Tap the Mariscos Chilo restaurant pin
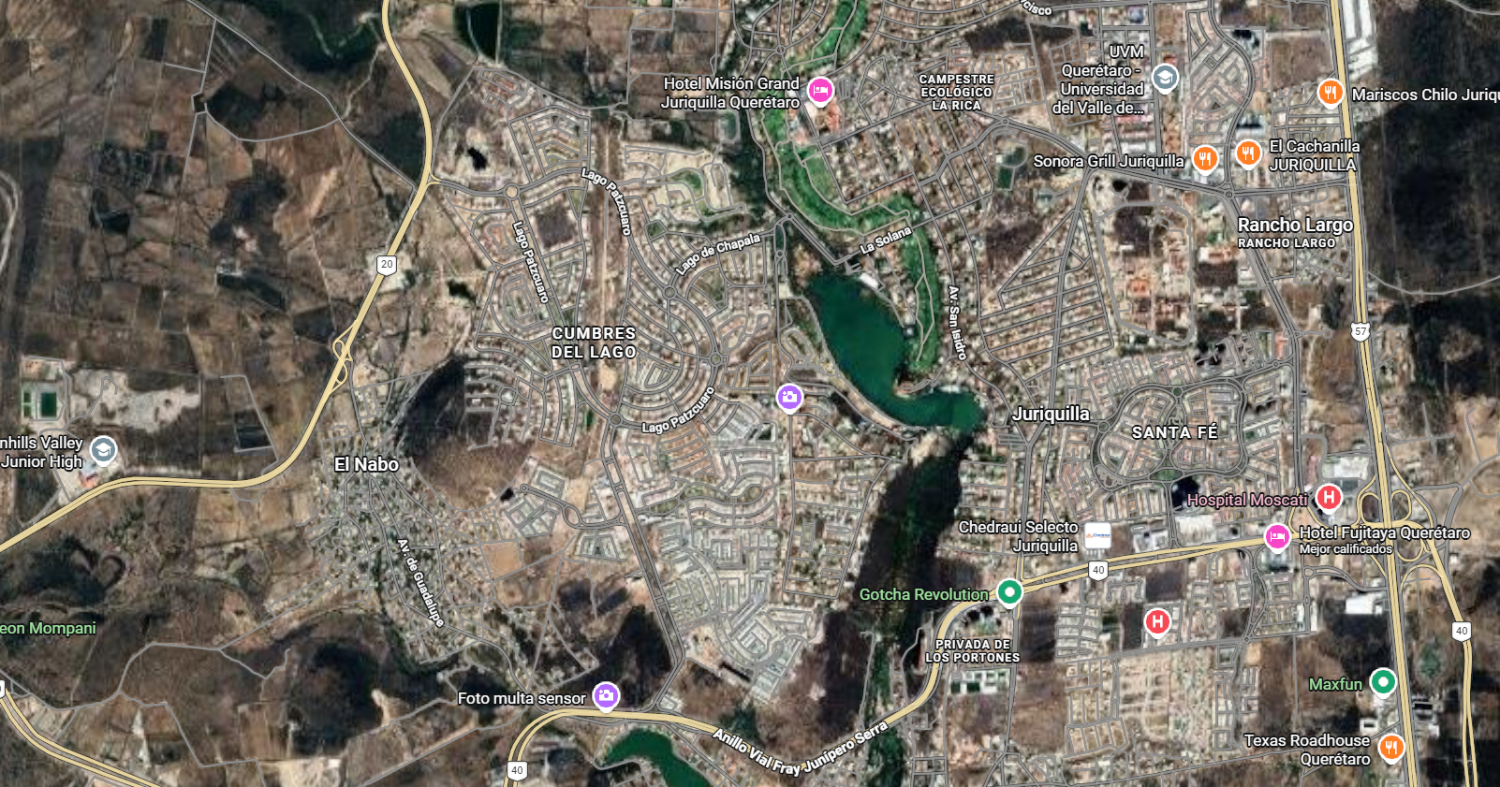The image size is (1500, 787). (1329, 93)
